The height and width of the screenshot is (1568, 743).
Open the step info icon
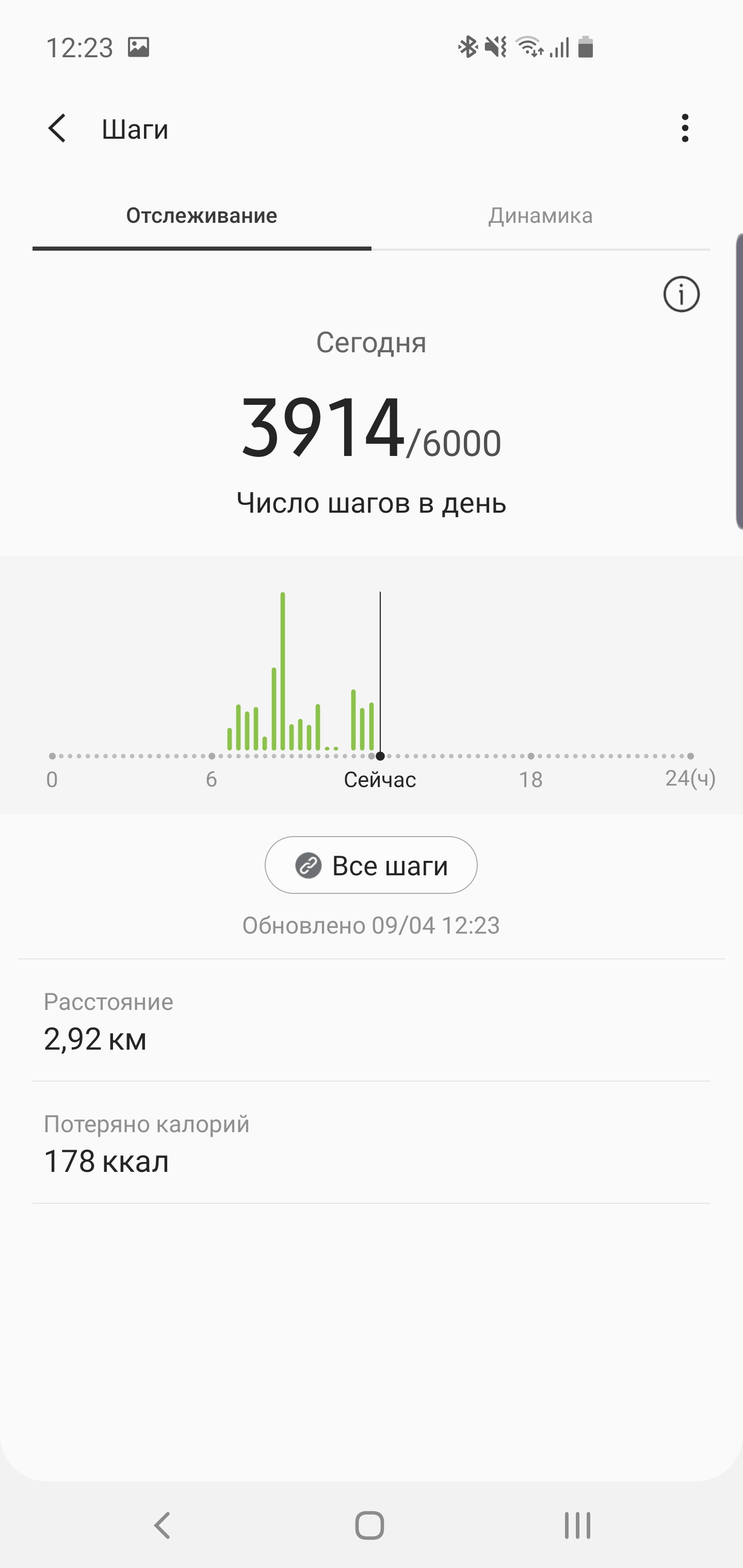(681, 295)
